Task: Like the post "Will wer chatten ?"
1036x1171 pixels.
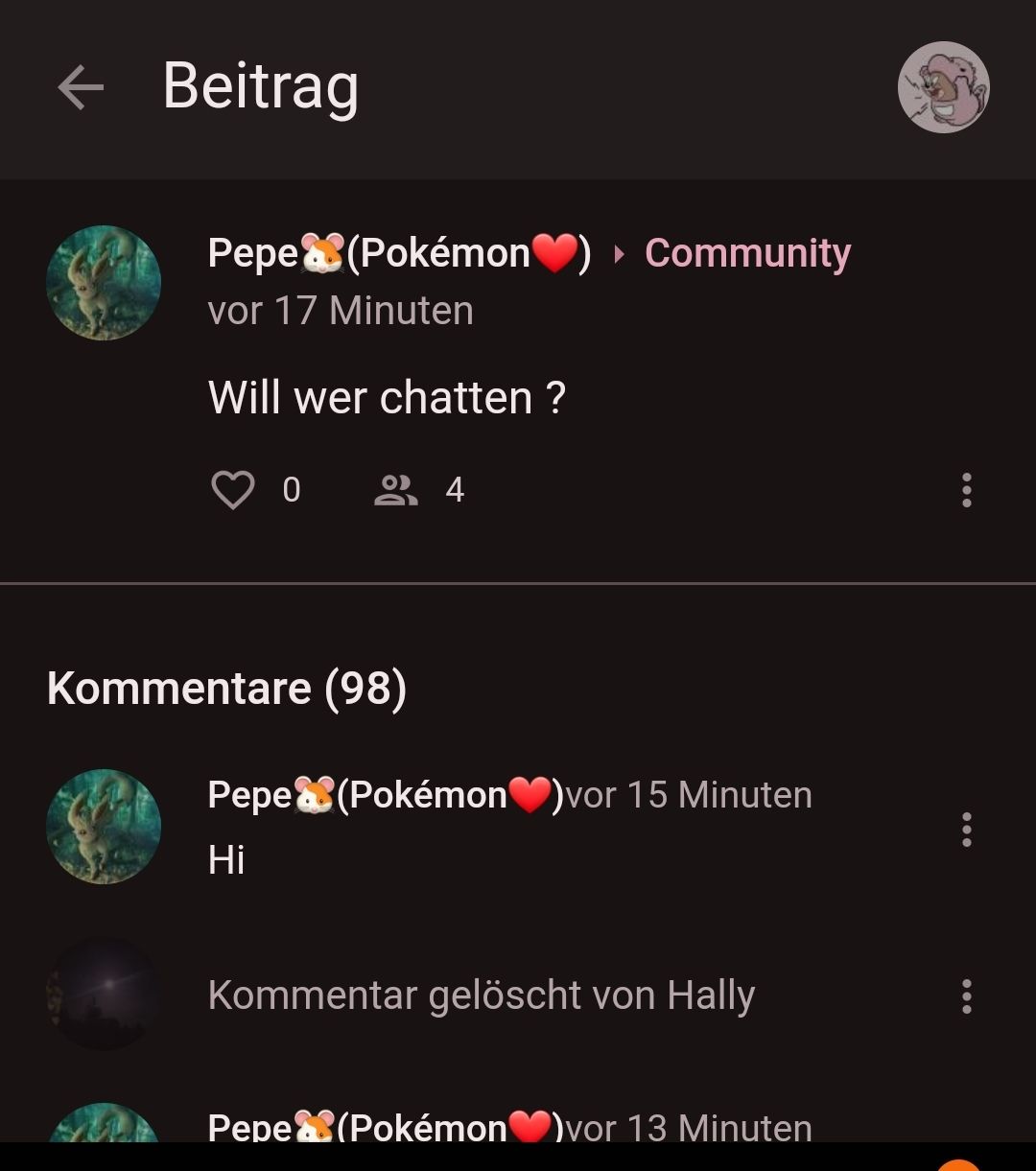Action: 232,490
